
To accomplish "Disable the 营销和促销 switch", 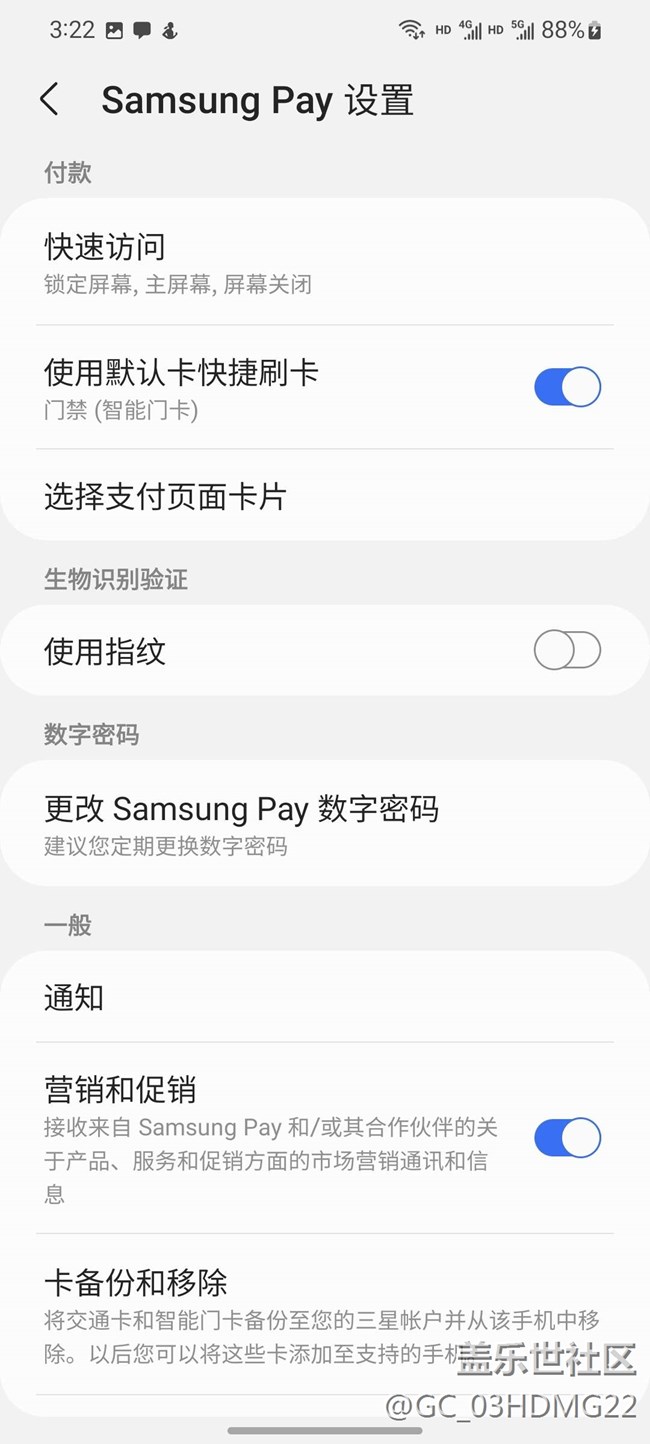I will 567,1138.
